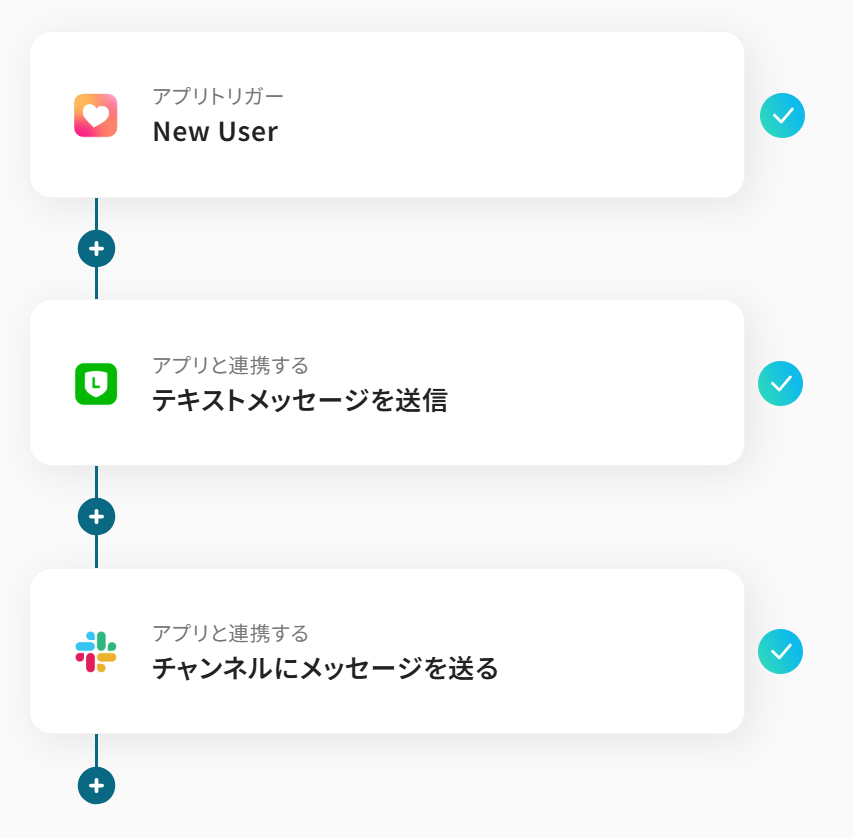853x838 pixels.
Task: Open the チャンネルにメッセージを送る step card
Action: pyautogui.click(x=386, y=651)
